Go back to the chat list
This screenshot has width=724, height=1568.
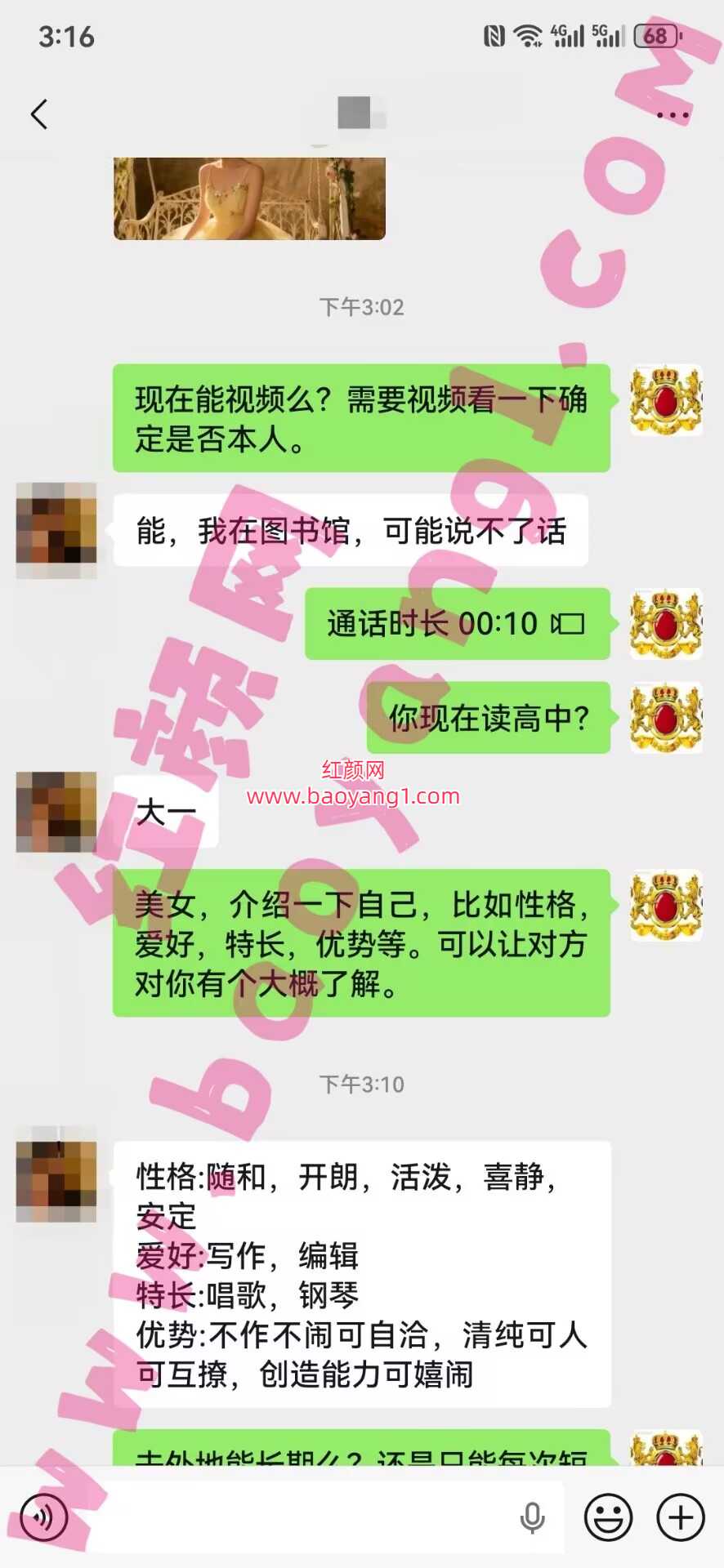point(38,114)
